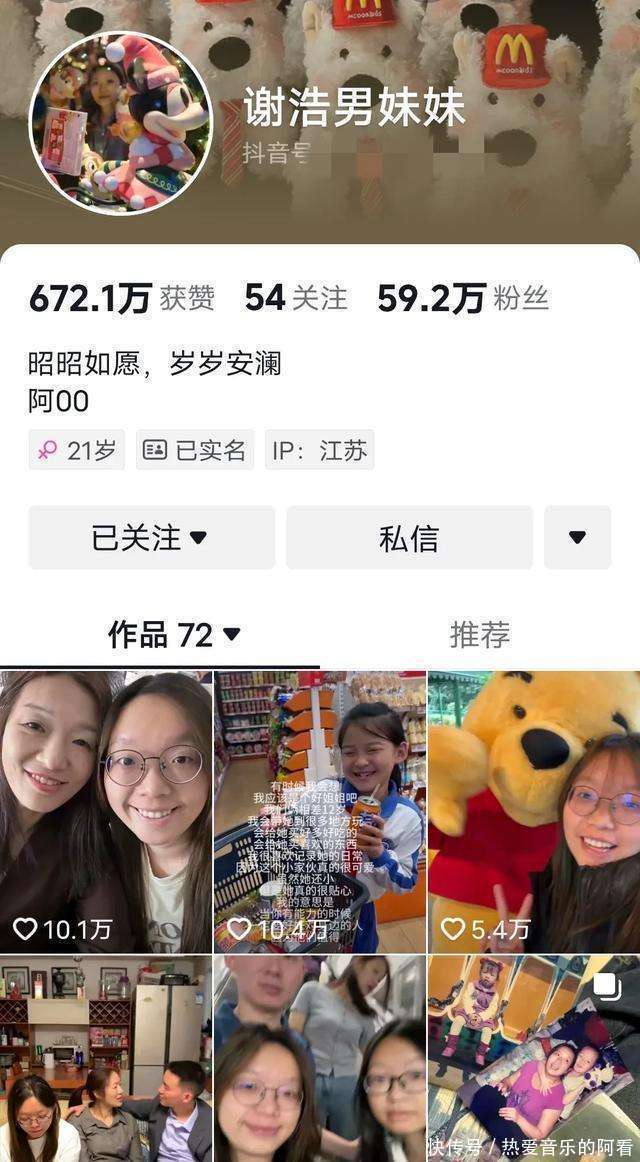Image resolution: width=640 pixels, height=1162 pixels.
Task: Open the supermarket video with 10.4万 likes
Action: coord(319,810)
